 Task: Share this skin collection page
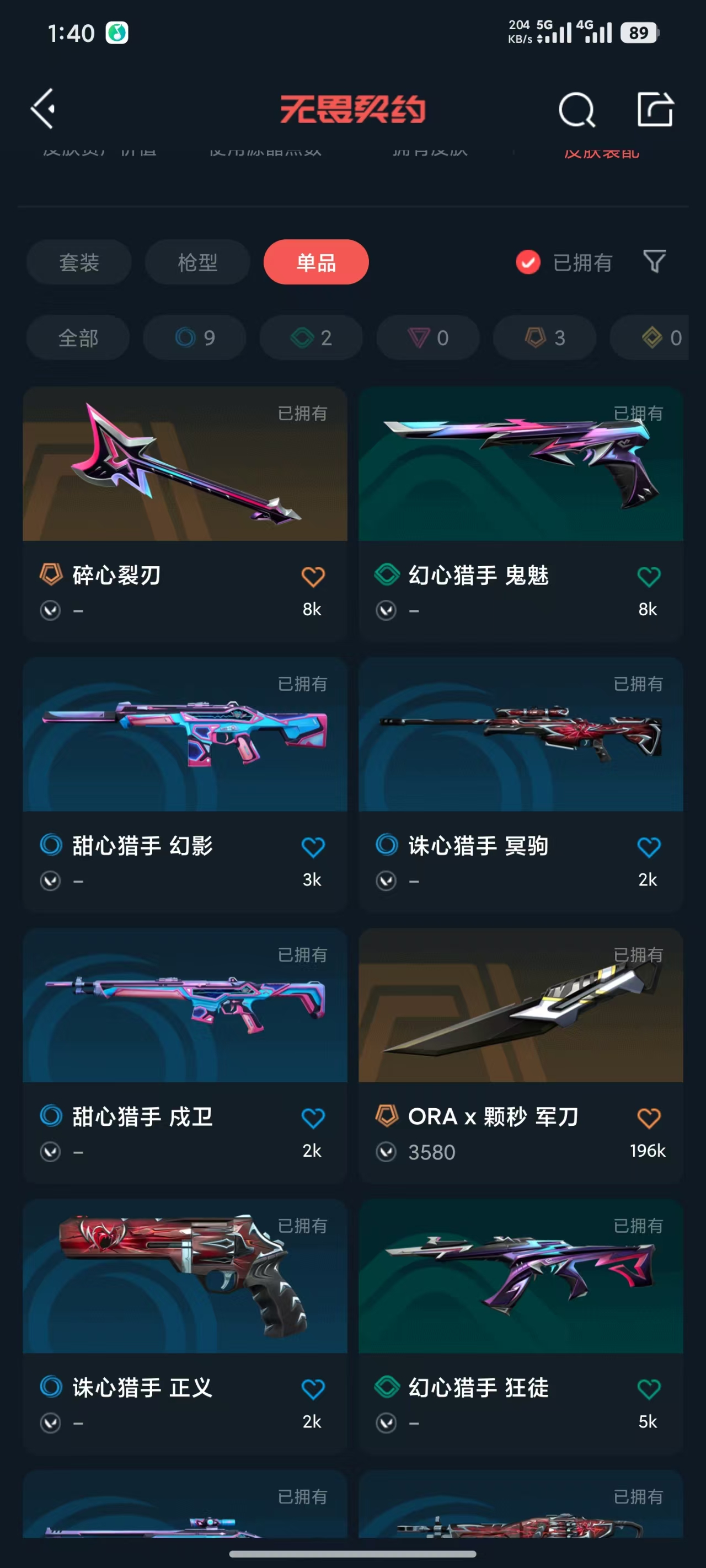click(655, 110)
